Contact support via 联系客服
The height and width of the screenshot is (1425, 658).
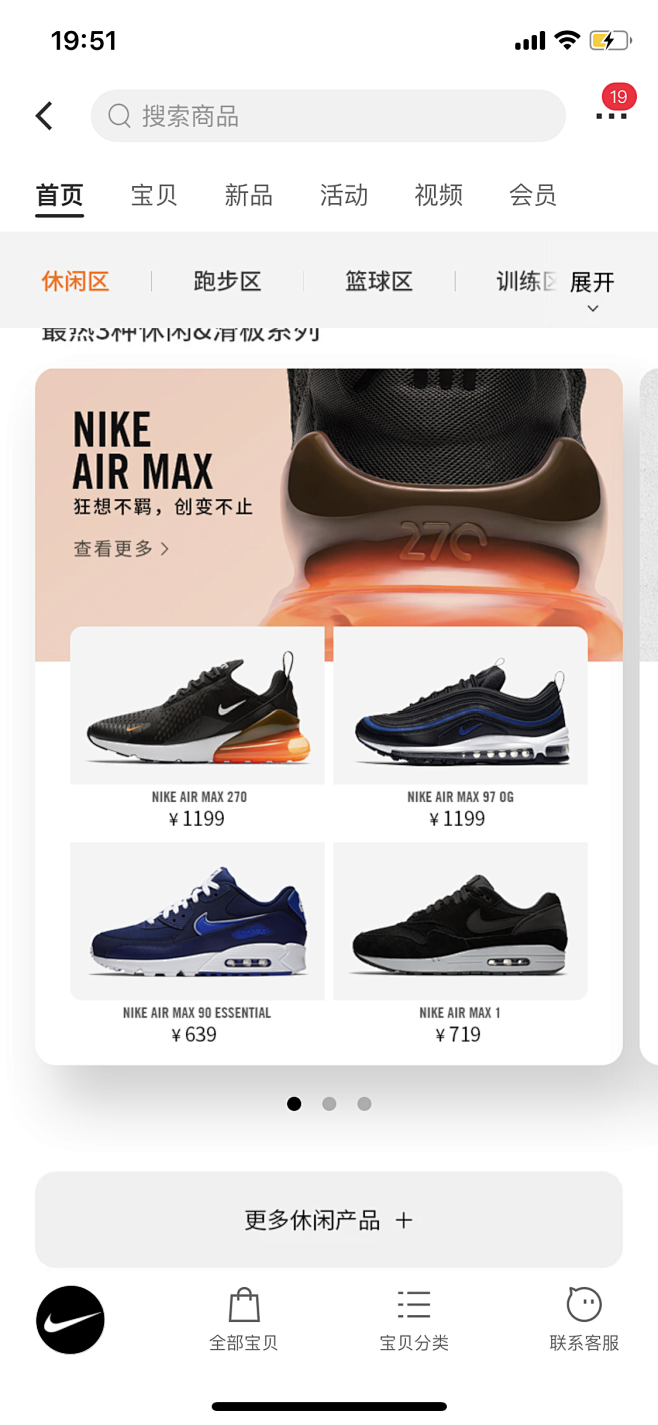[584, 1320]
